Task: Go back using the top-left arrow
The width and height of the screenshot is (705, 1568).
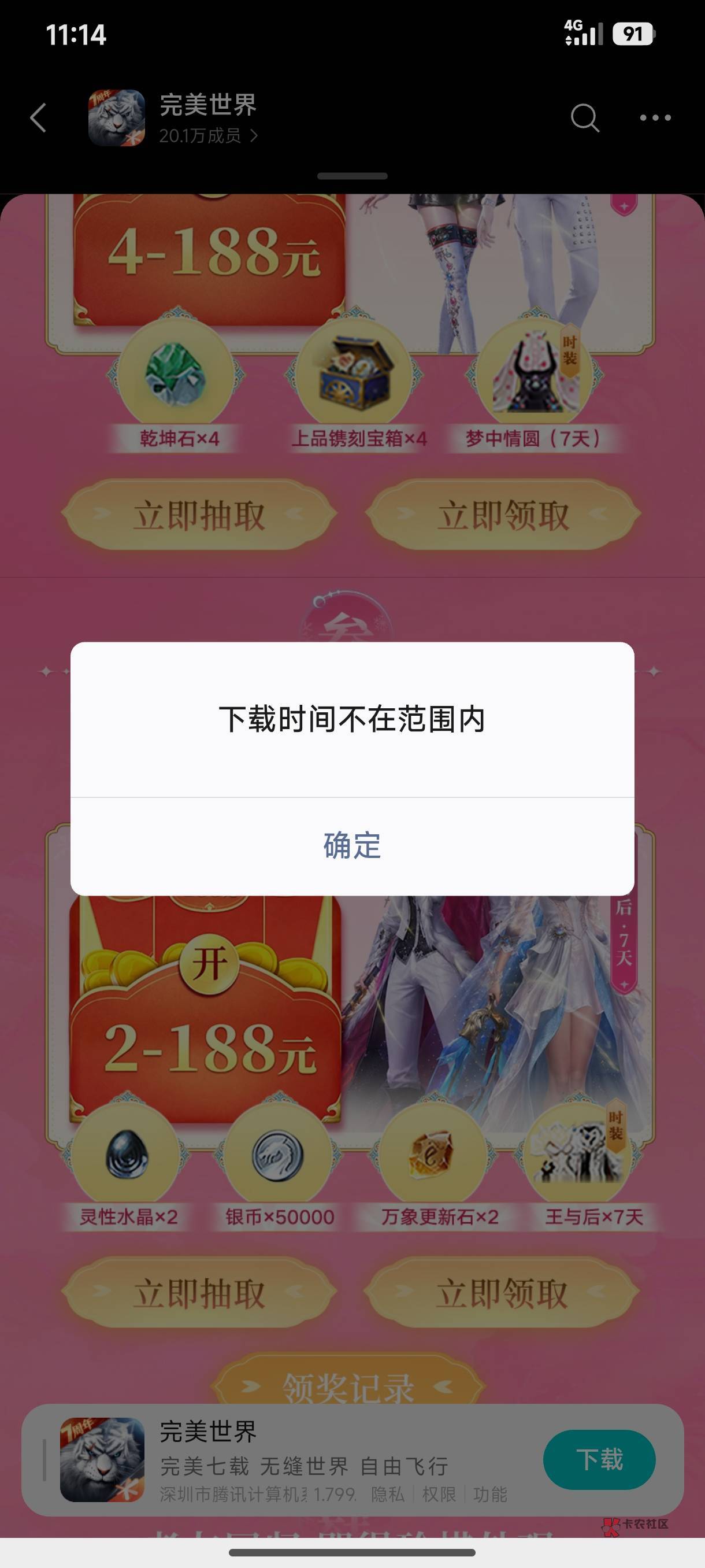Action: [x=38, y=117]
